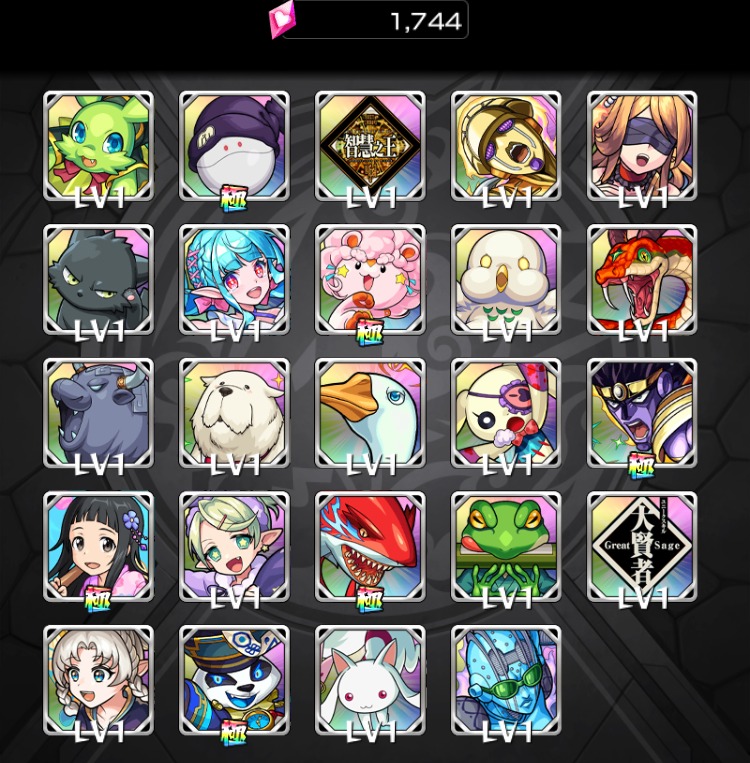Tap the 智慧之王 emblem tile
Image resolution: width=750 pixels, height=763 pixels.
(x=370, y=146)
